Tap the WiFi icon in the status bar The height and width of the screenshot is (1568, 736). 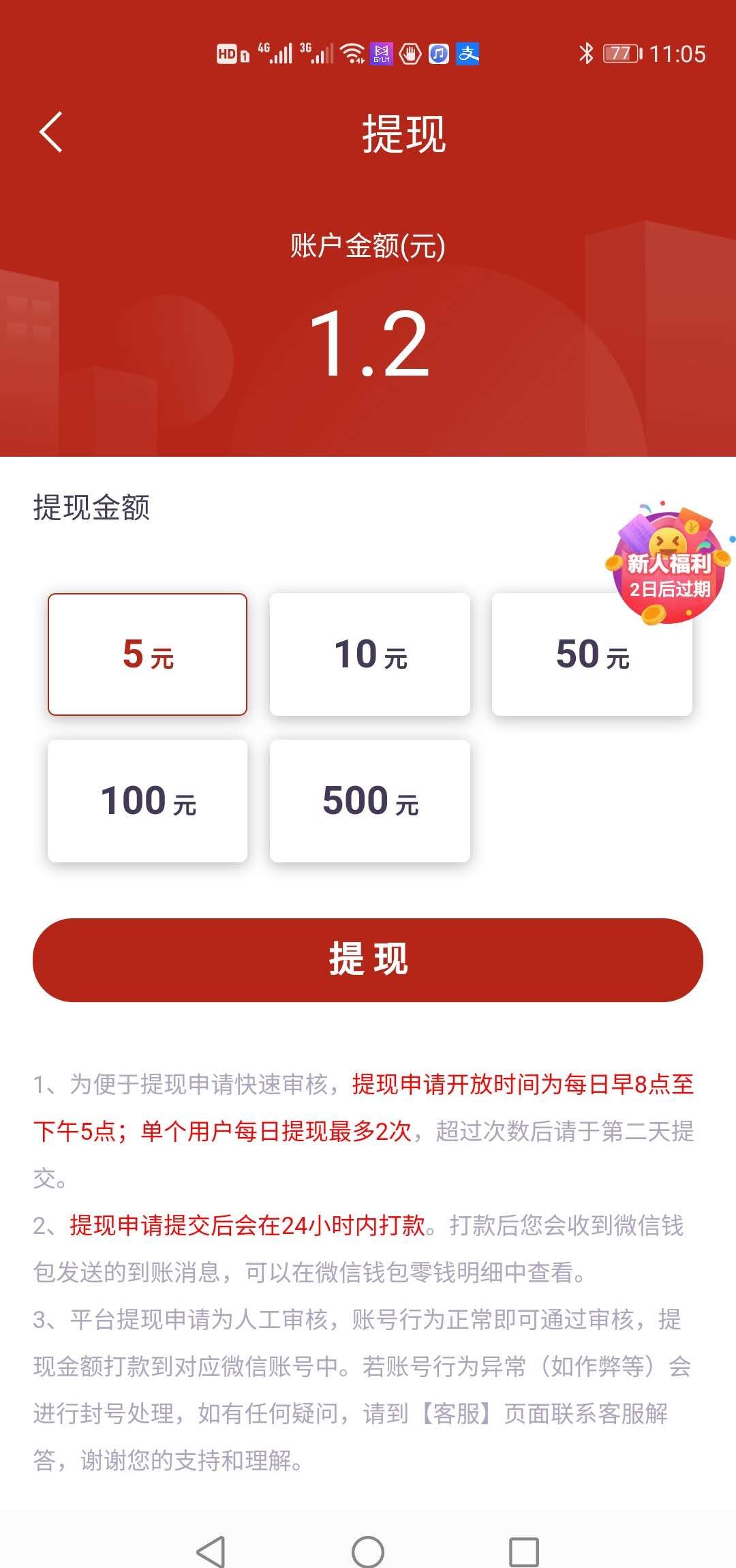[x=352, y=53]
